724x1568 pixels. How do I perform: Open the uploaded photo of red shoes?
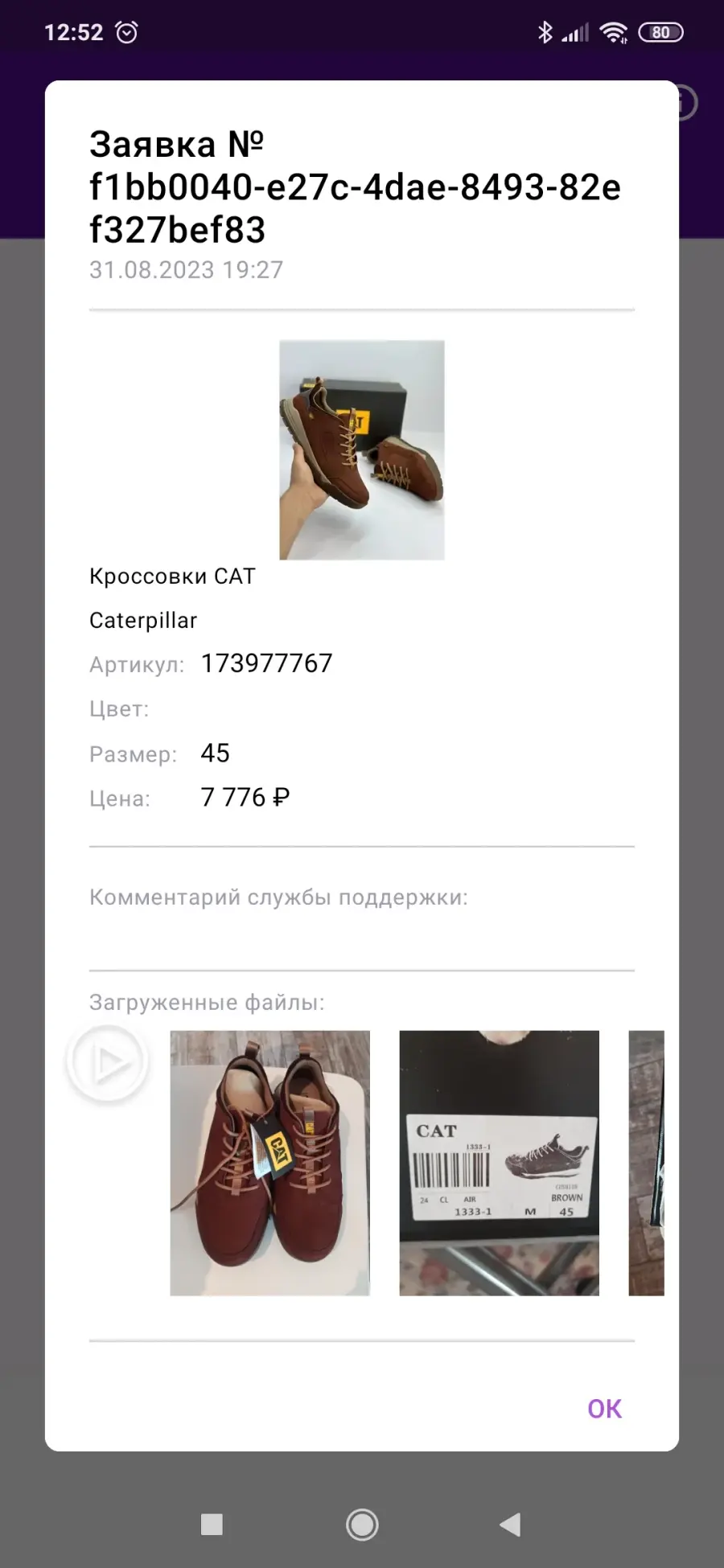269,1163
